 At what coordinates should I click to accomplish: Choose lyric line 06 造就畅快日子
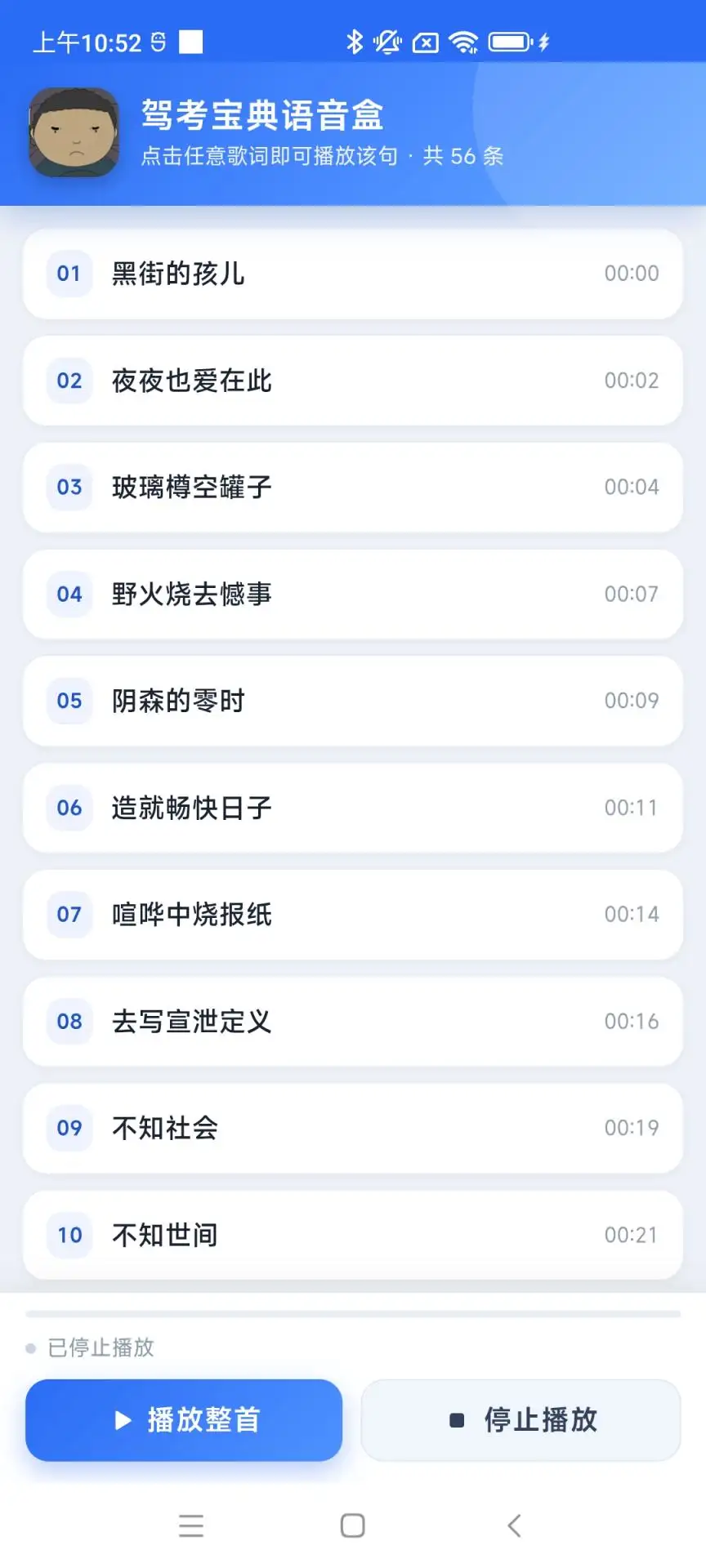coord(353,808)
